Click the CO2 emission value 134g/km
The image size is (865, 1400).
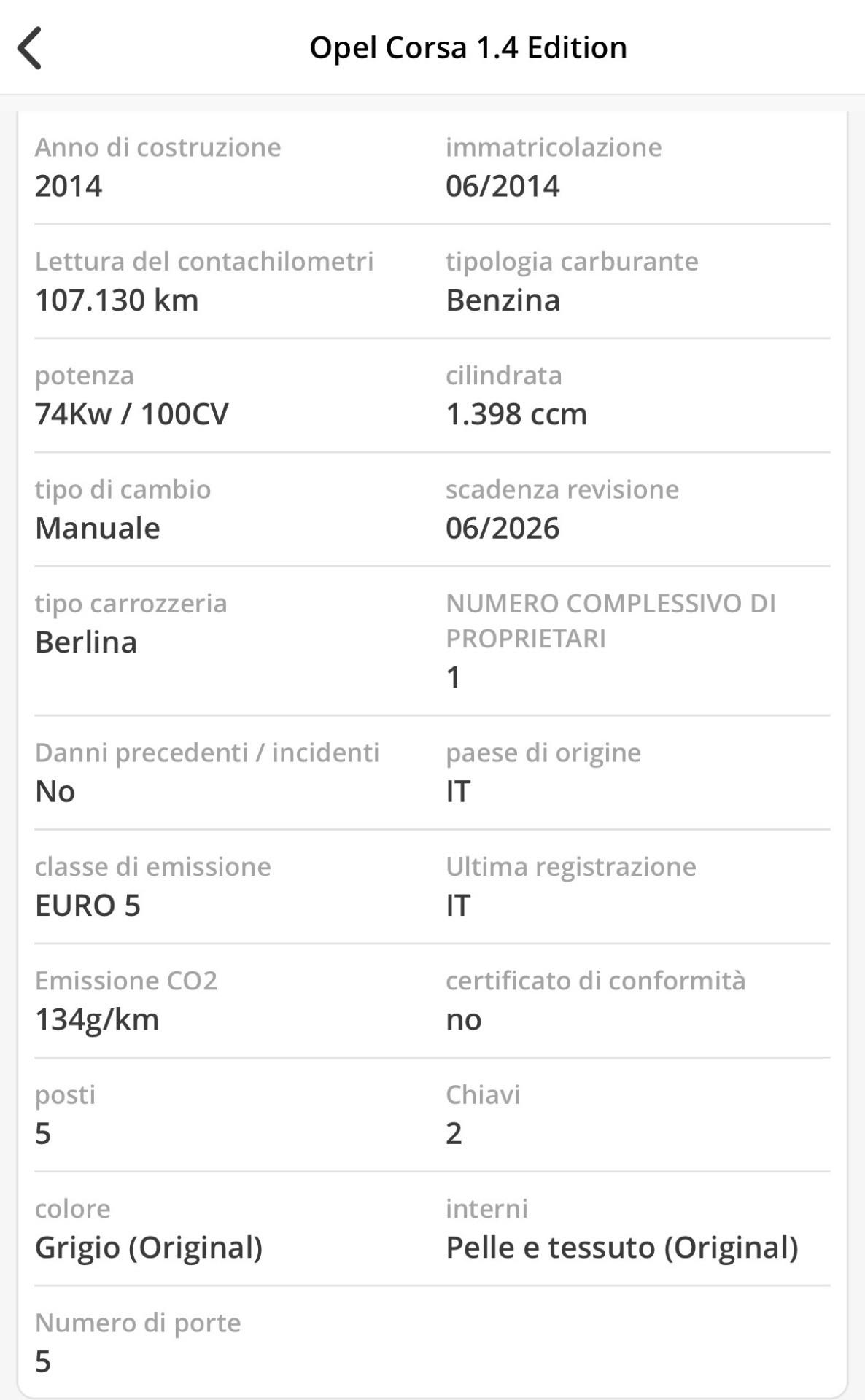(97, 1019)
